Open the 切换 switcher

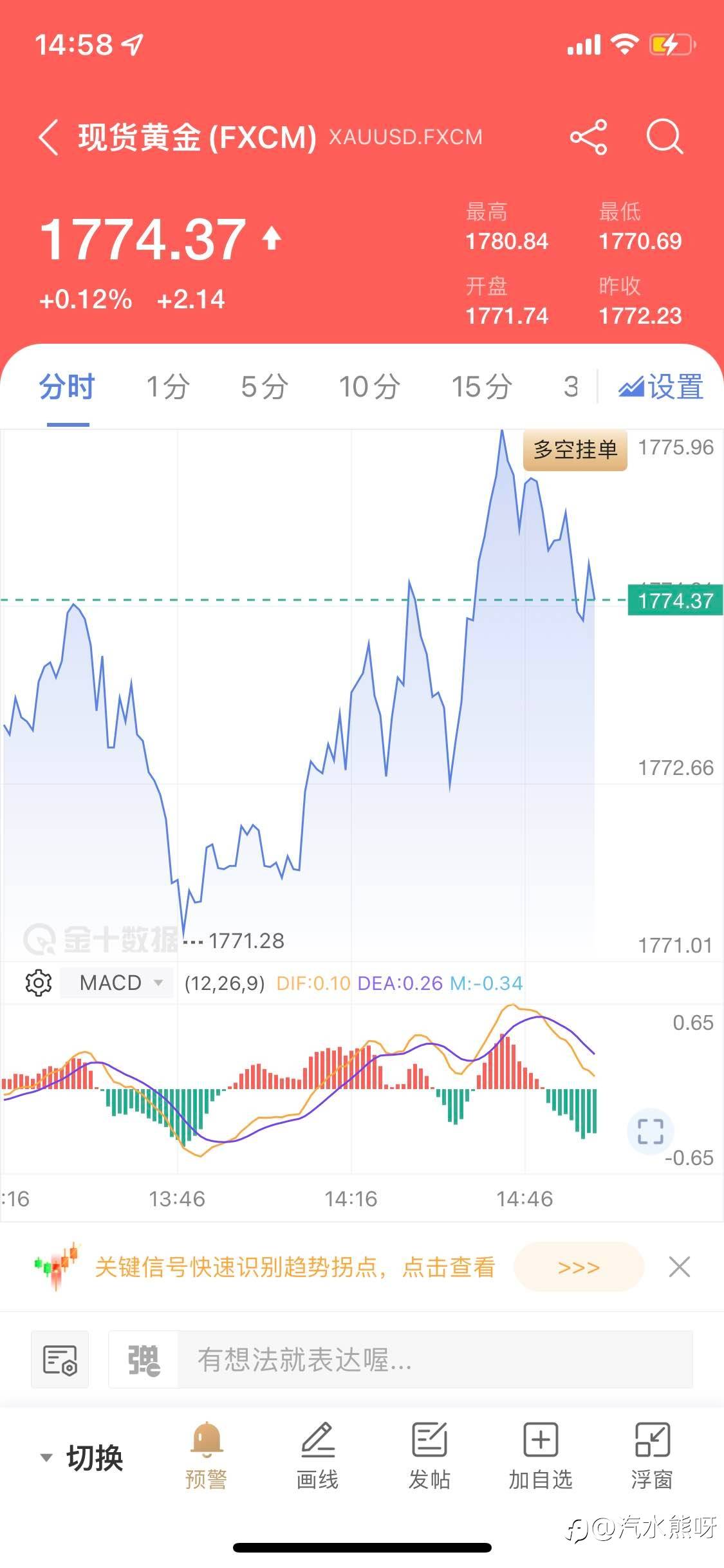(82, 1458)
